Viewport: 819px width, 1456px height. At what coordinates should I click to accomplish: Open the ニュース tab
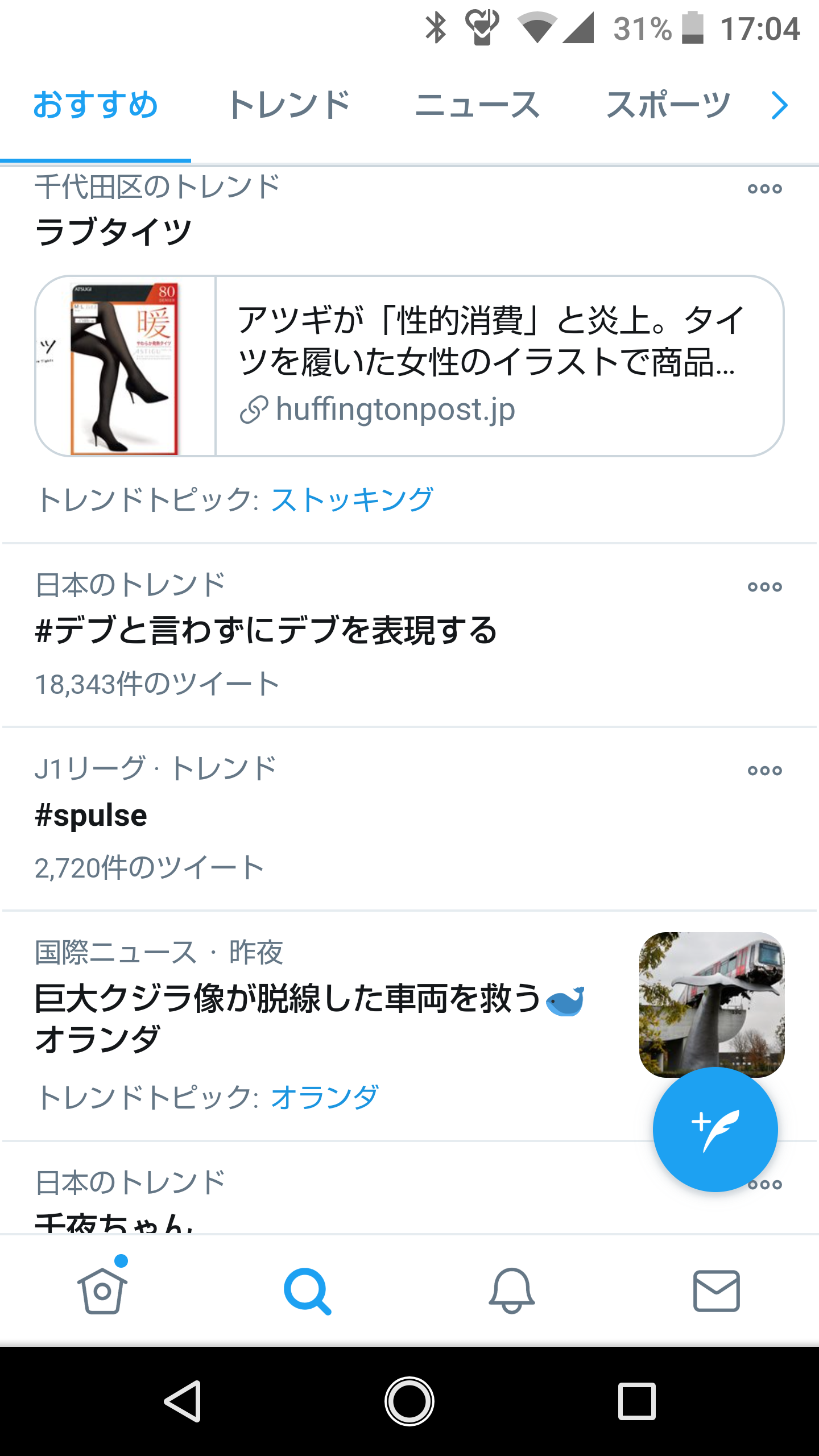(477, 106)
